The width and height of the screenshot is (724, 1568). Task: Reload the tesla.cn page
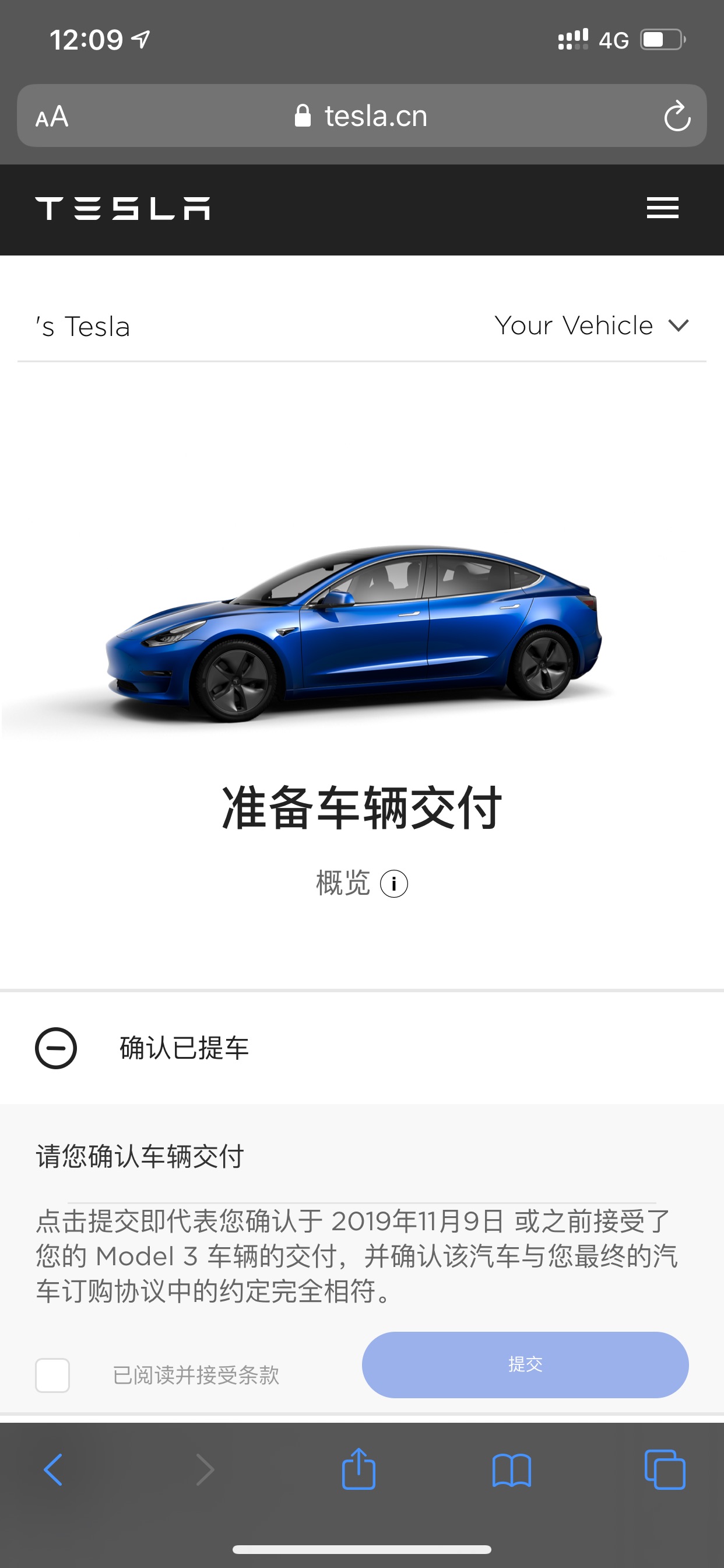coord(677,117)
